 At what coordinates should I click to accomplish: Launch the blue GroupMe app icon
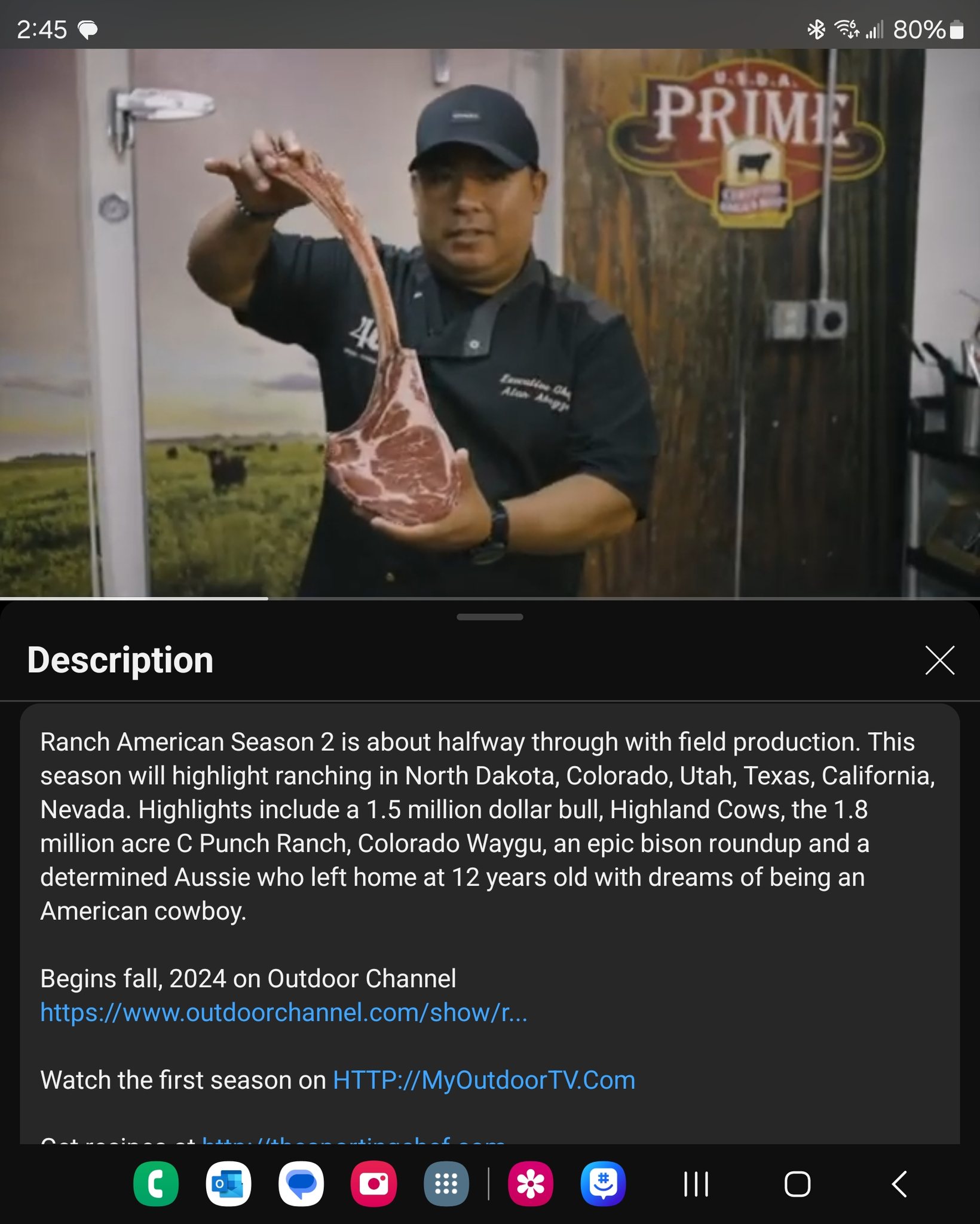pos(603,1184)
